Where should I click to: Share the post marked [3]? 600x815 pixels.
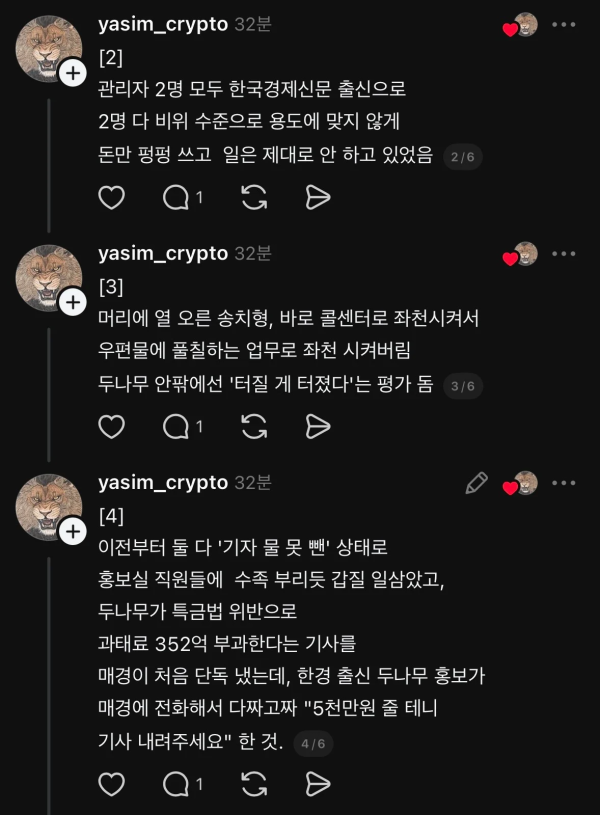[318, 427]
